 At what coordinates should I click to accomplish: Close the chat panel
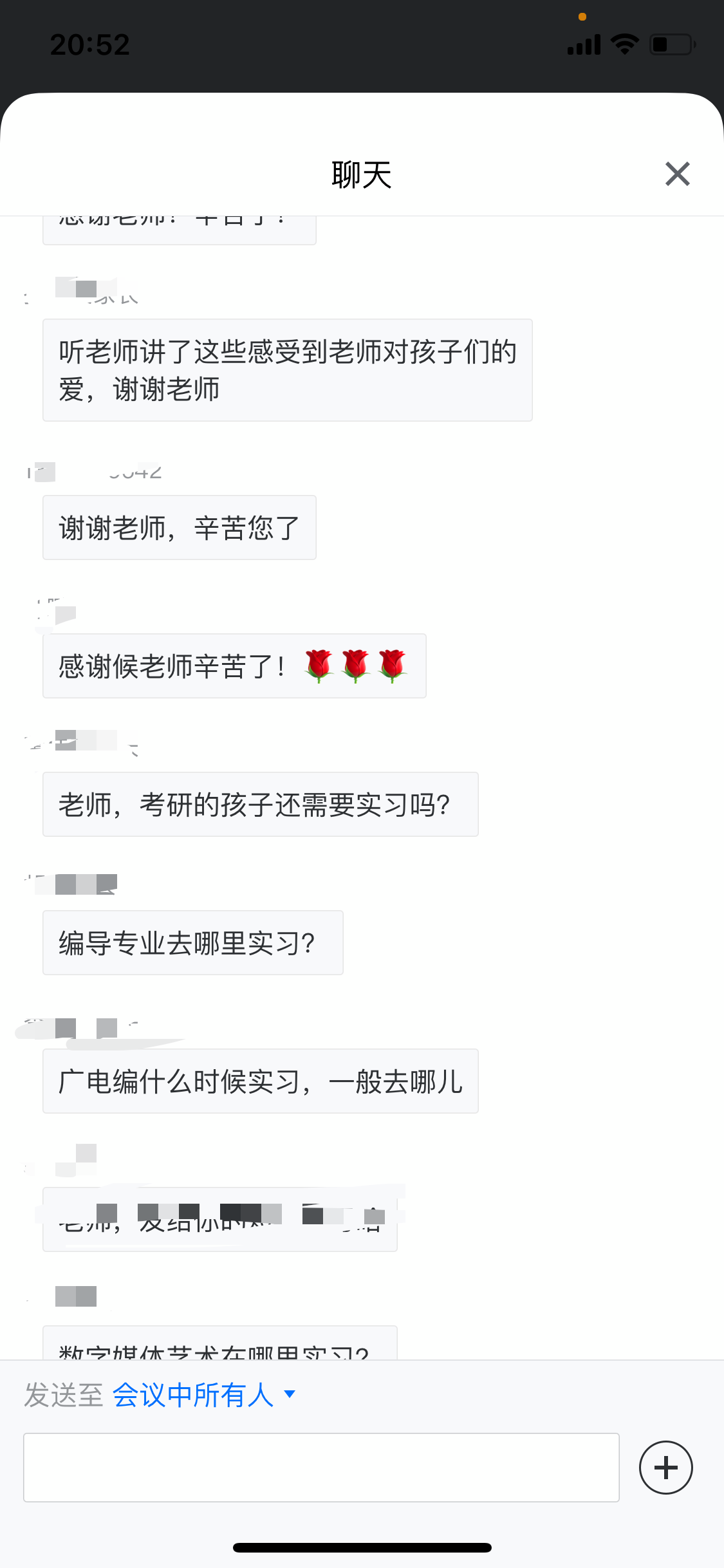pos(677,174)
